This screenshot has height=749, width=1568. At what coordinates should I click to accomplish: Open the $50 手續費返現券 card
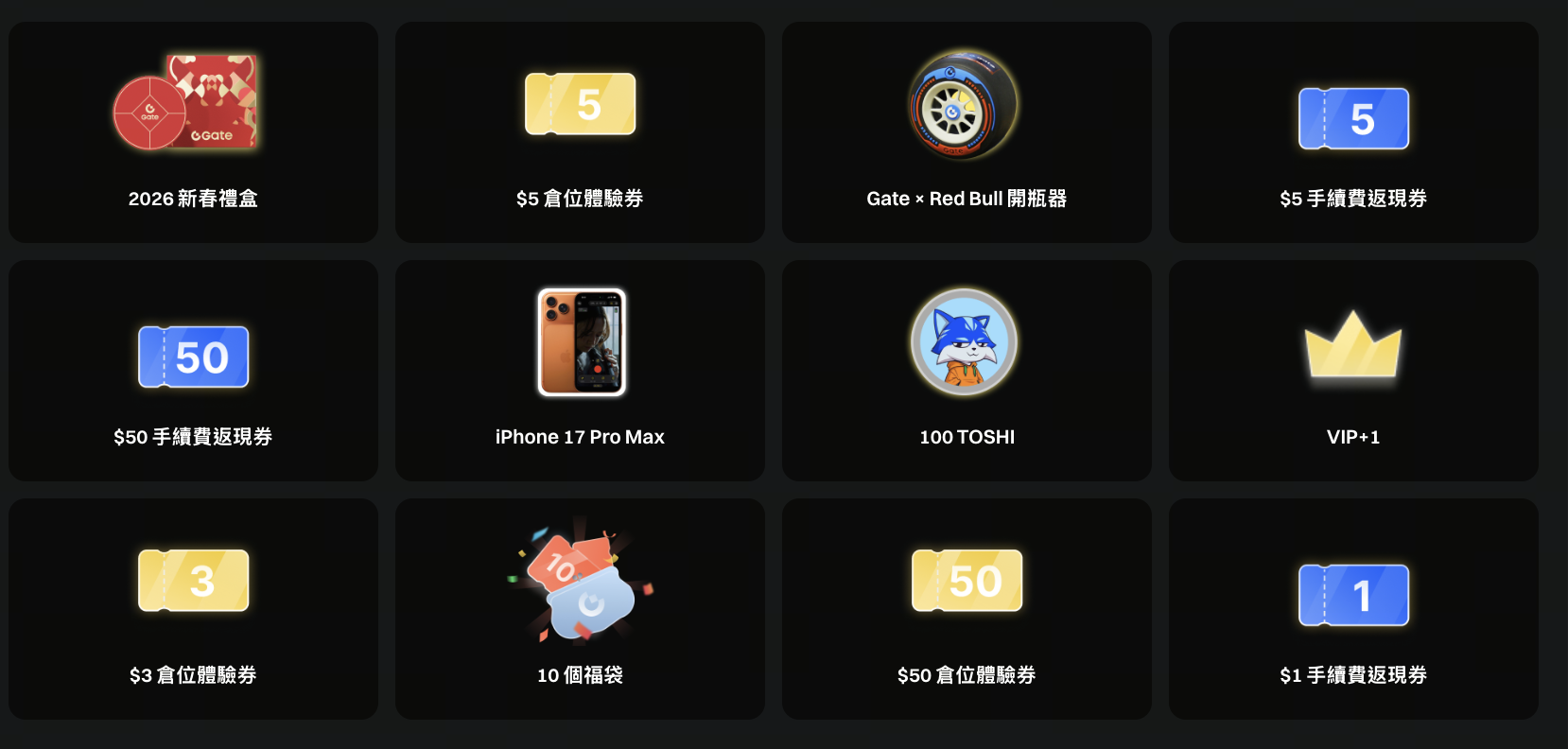pyautogui.click(x=193, y=371)
